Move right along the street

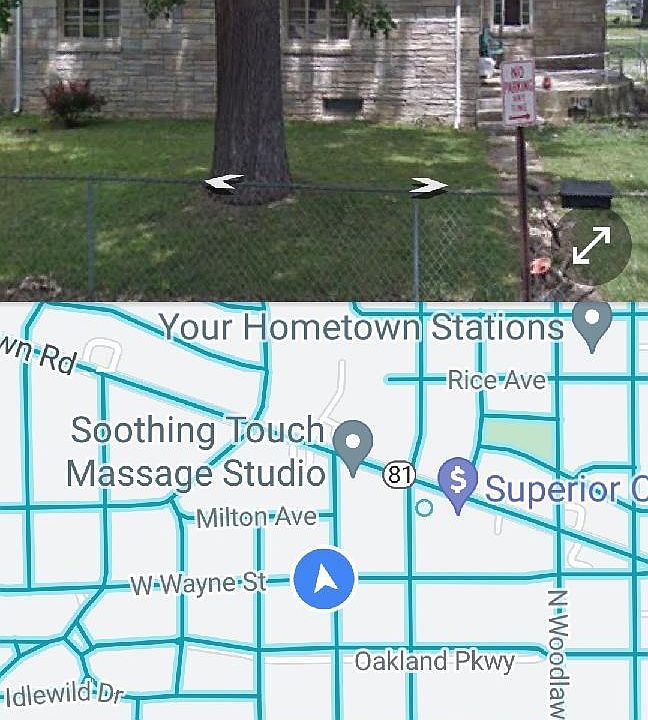coord(429,186)
